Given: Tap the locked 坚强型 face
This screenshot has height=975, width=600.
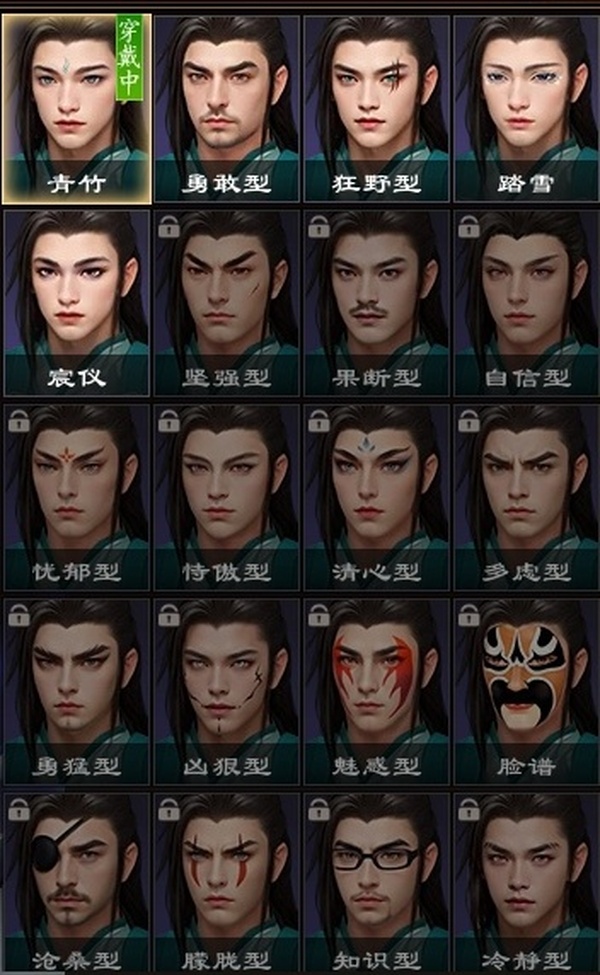Looking at the screenshot, I should click(x=226, y=300).
